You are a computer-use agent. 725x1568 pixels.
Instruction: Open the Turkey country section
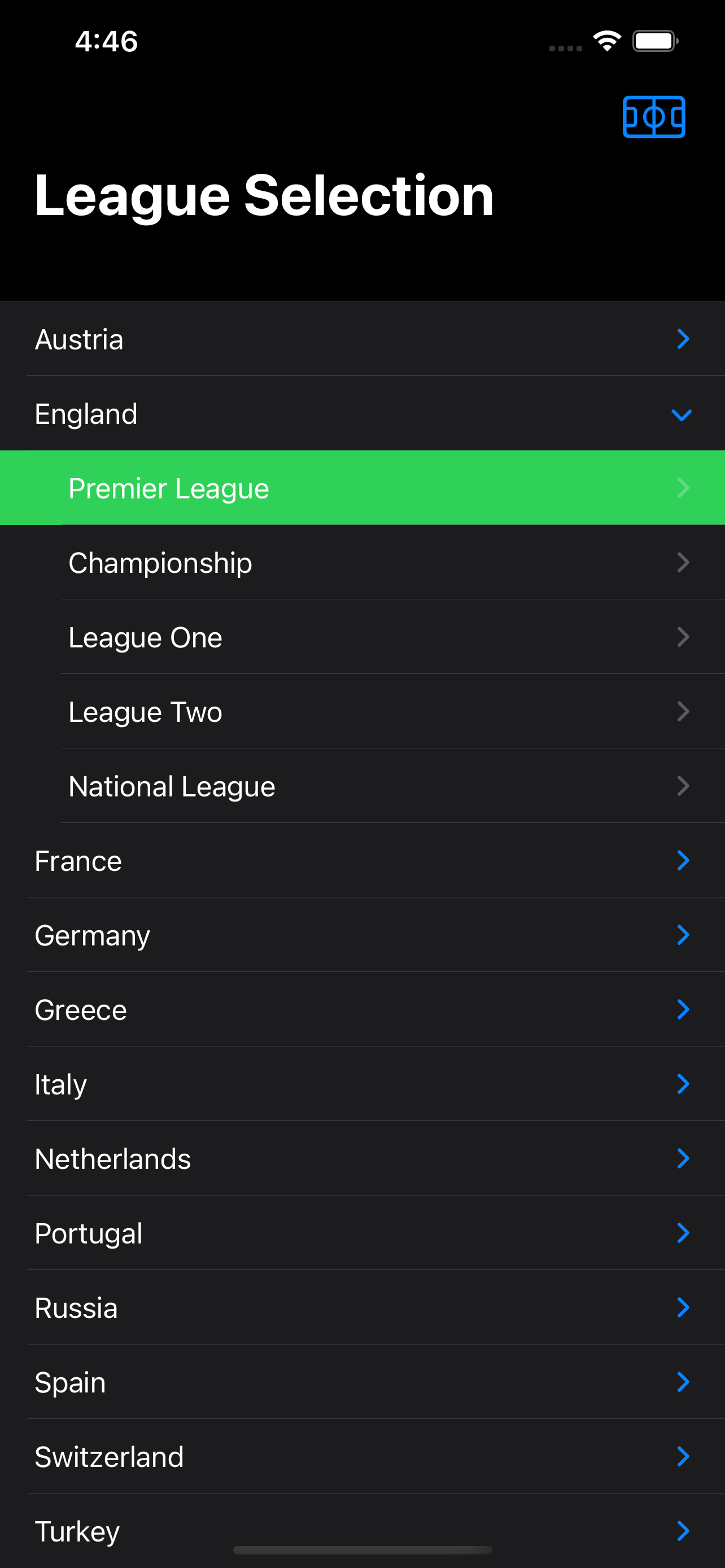click(362, 1530)
